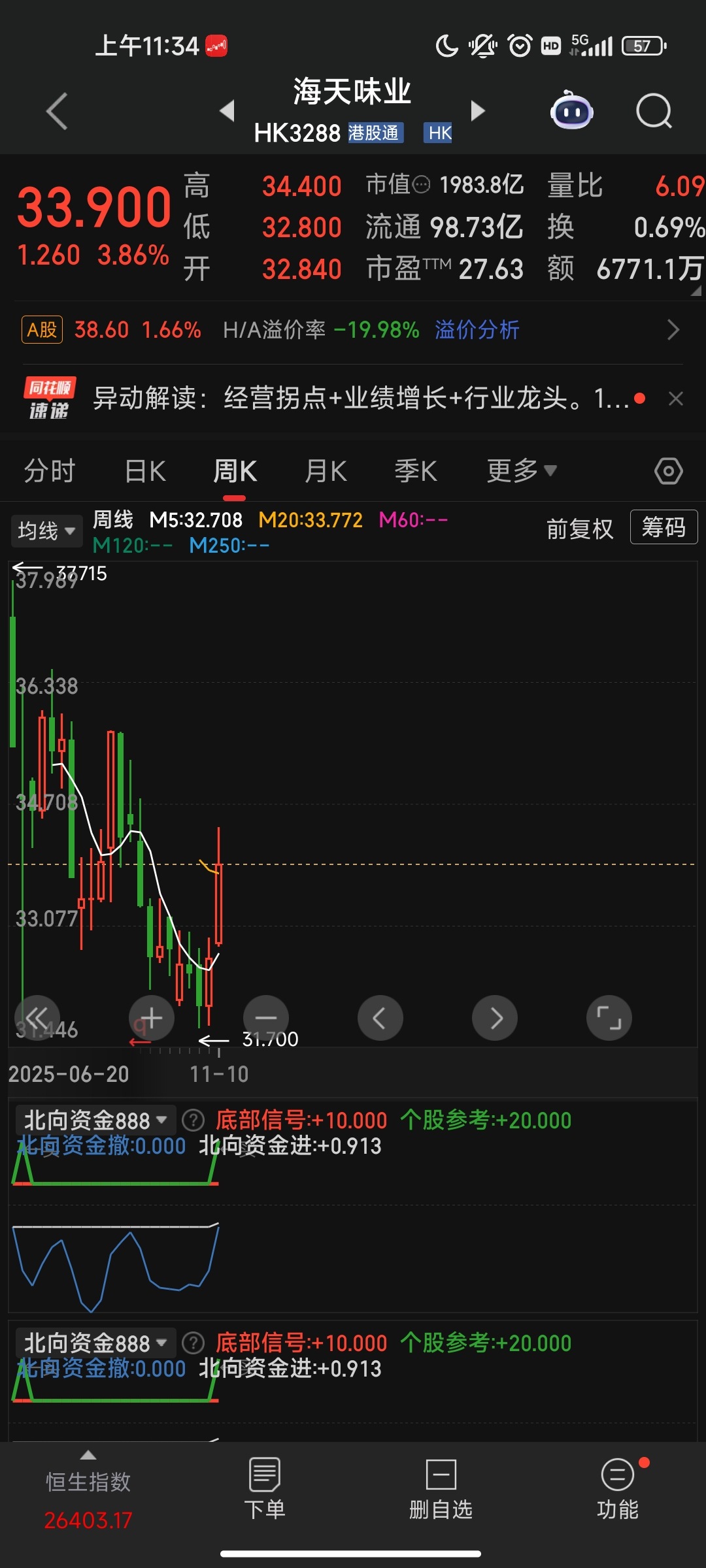
Task: Open 溢价分析 premium analysis
Action: click(x=477, y=330)
